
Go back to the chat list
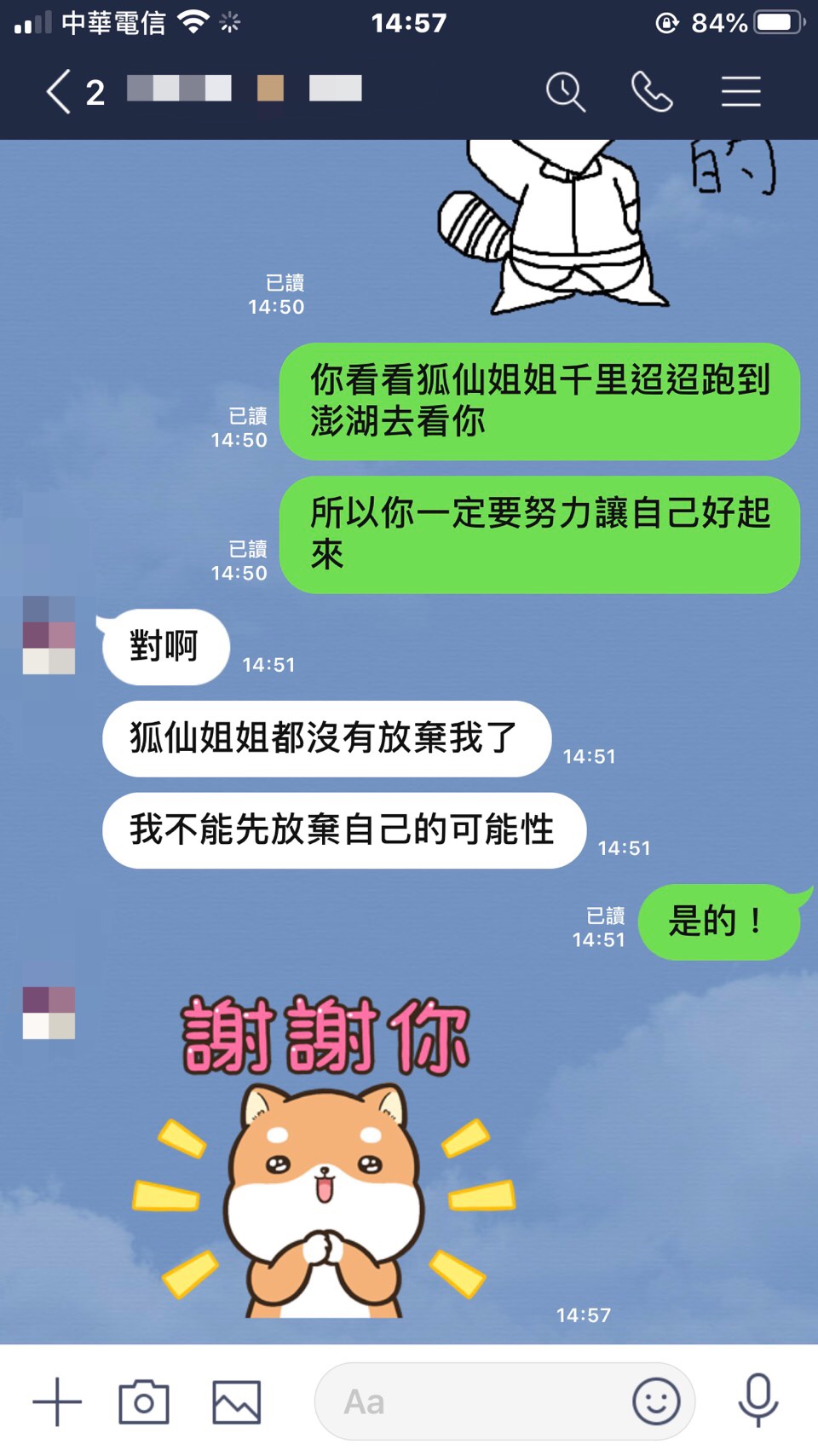60,92
